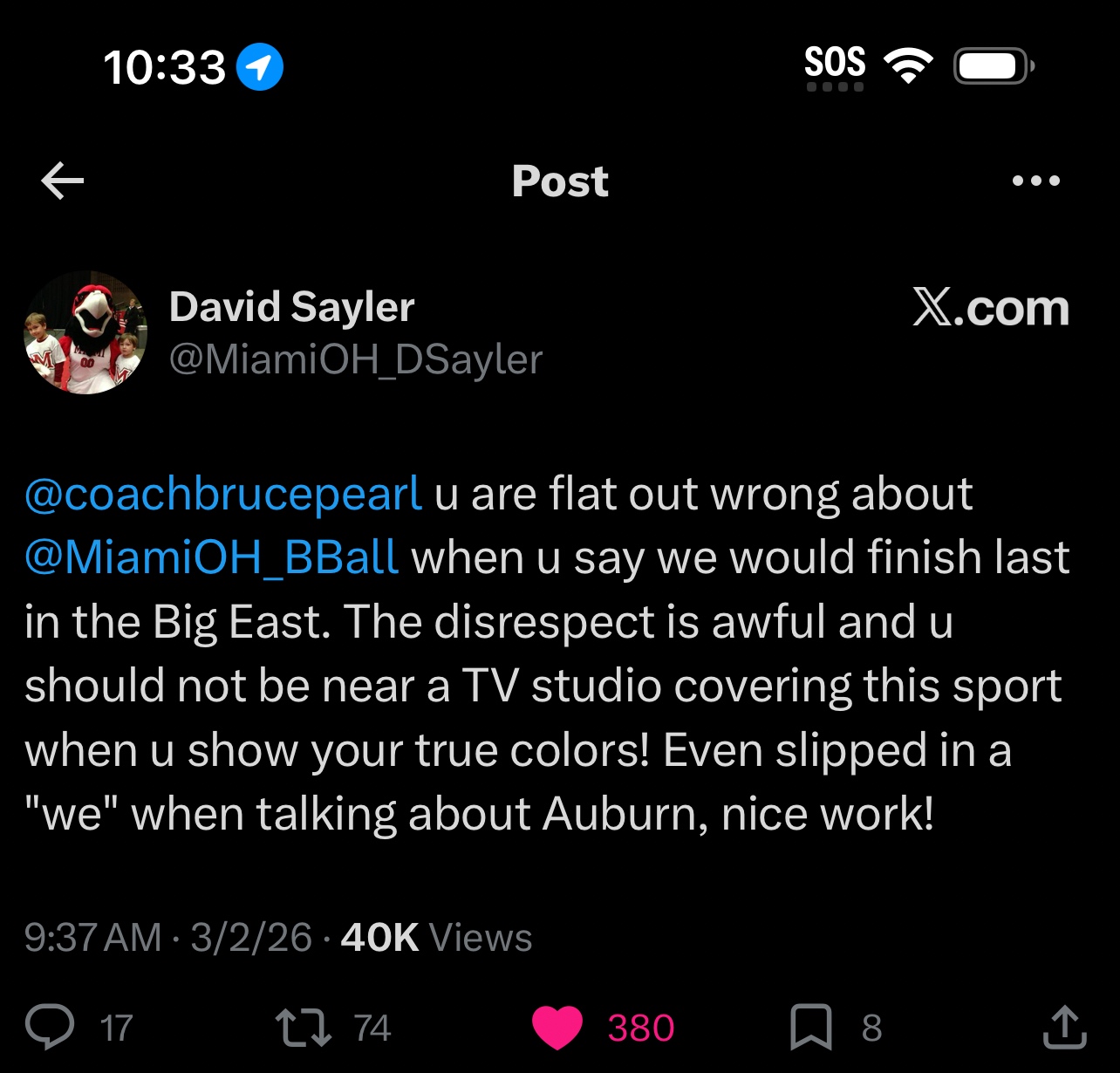Unlike the post with the heart
This screenshot has height=1073, width=1120.
557,1027
